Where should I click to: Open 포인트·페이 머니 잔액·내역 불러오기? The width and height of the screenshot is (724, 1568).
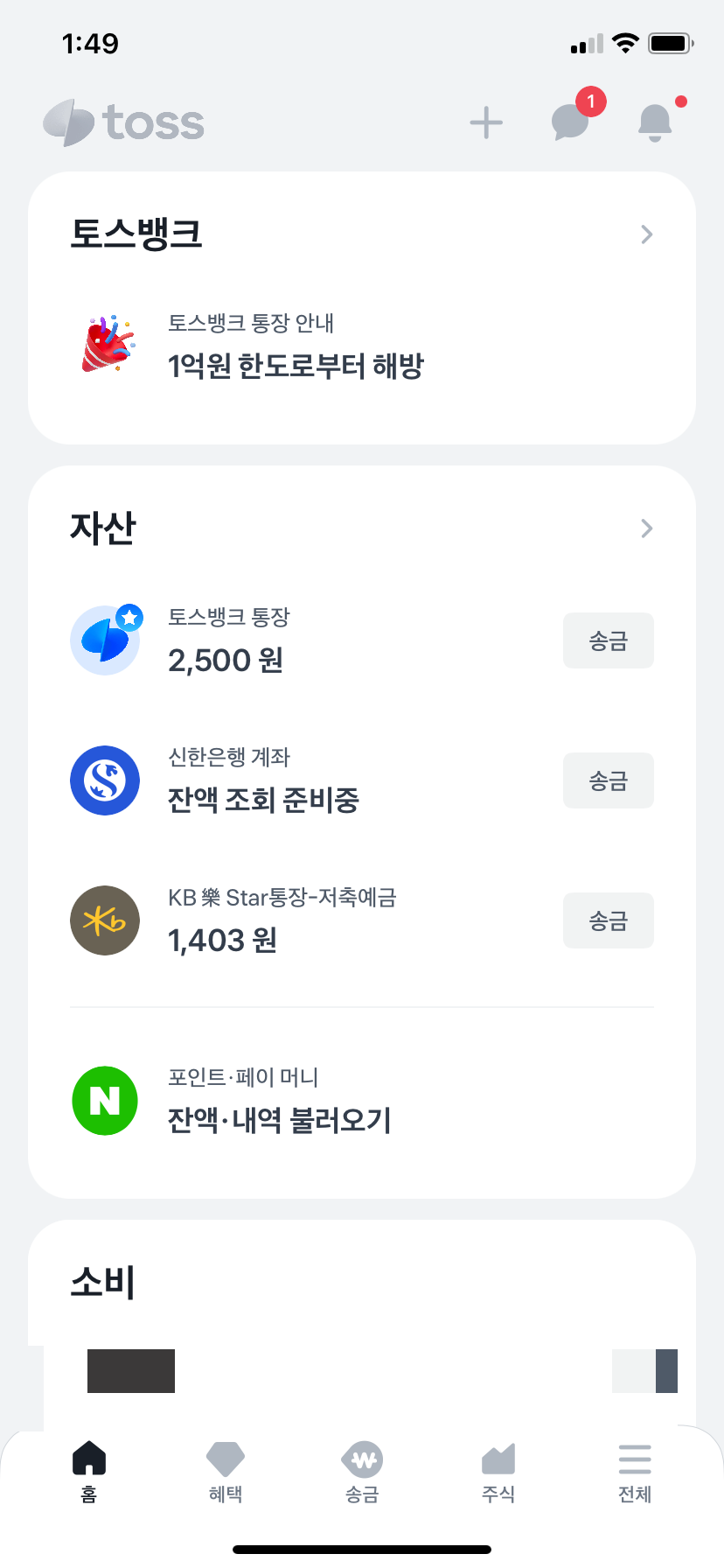tap(278, 1102)
